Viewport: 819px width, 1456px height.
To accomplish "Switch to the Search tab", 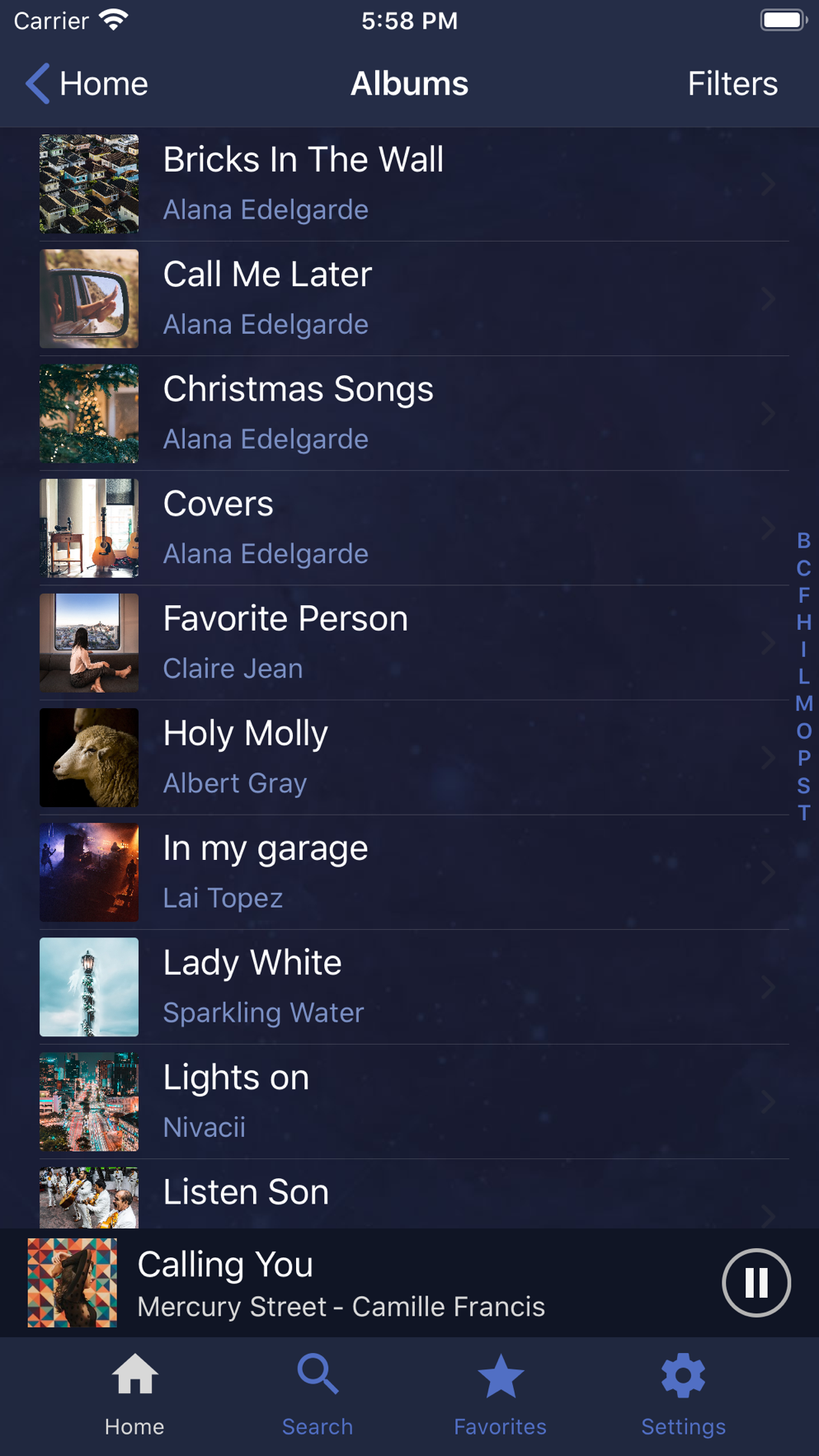I will [x=318, y=1395].
